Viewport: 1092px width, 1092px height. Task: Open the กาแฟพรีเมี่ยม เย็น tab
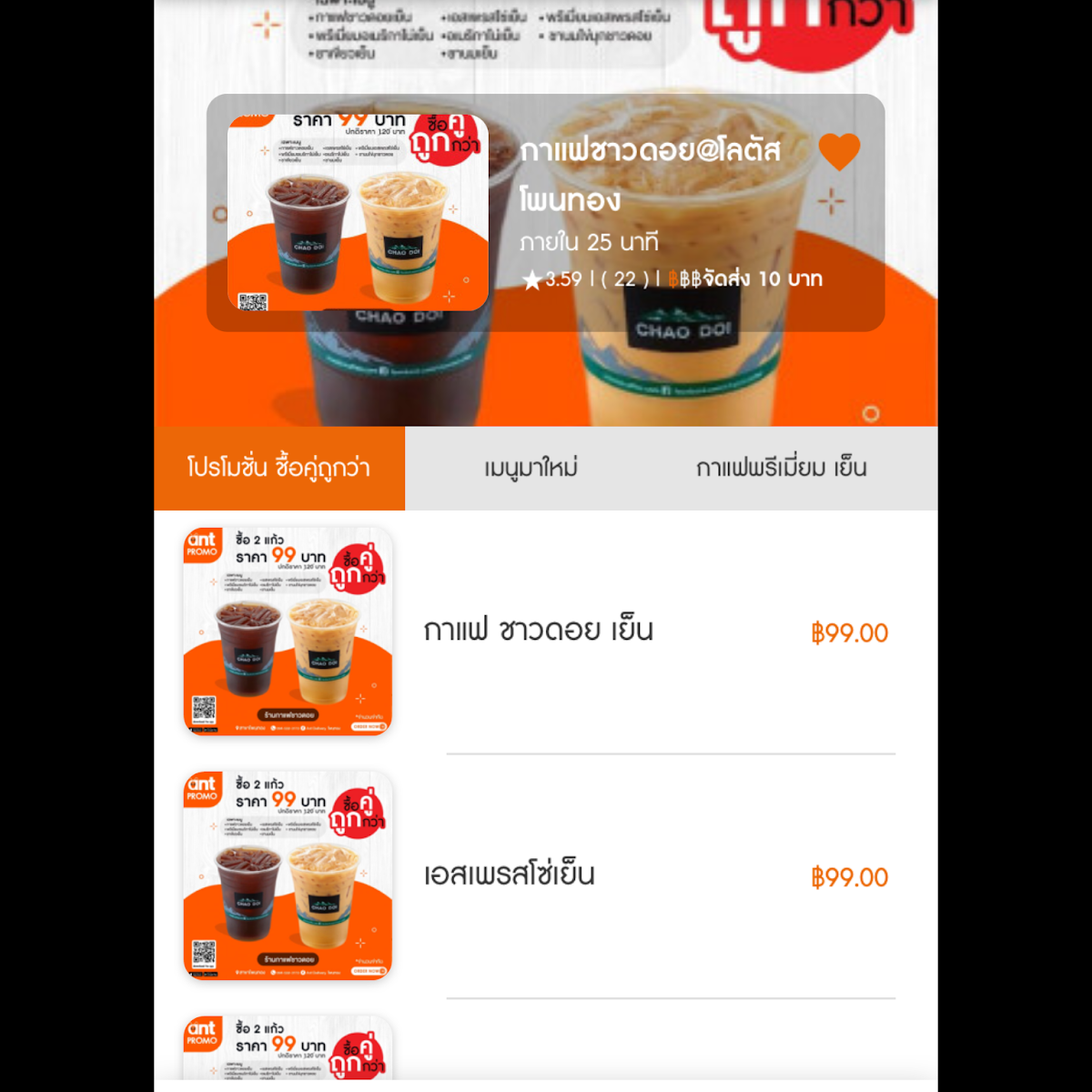click(781, 468)
